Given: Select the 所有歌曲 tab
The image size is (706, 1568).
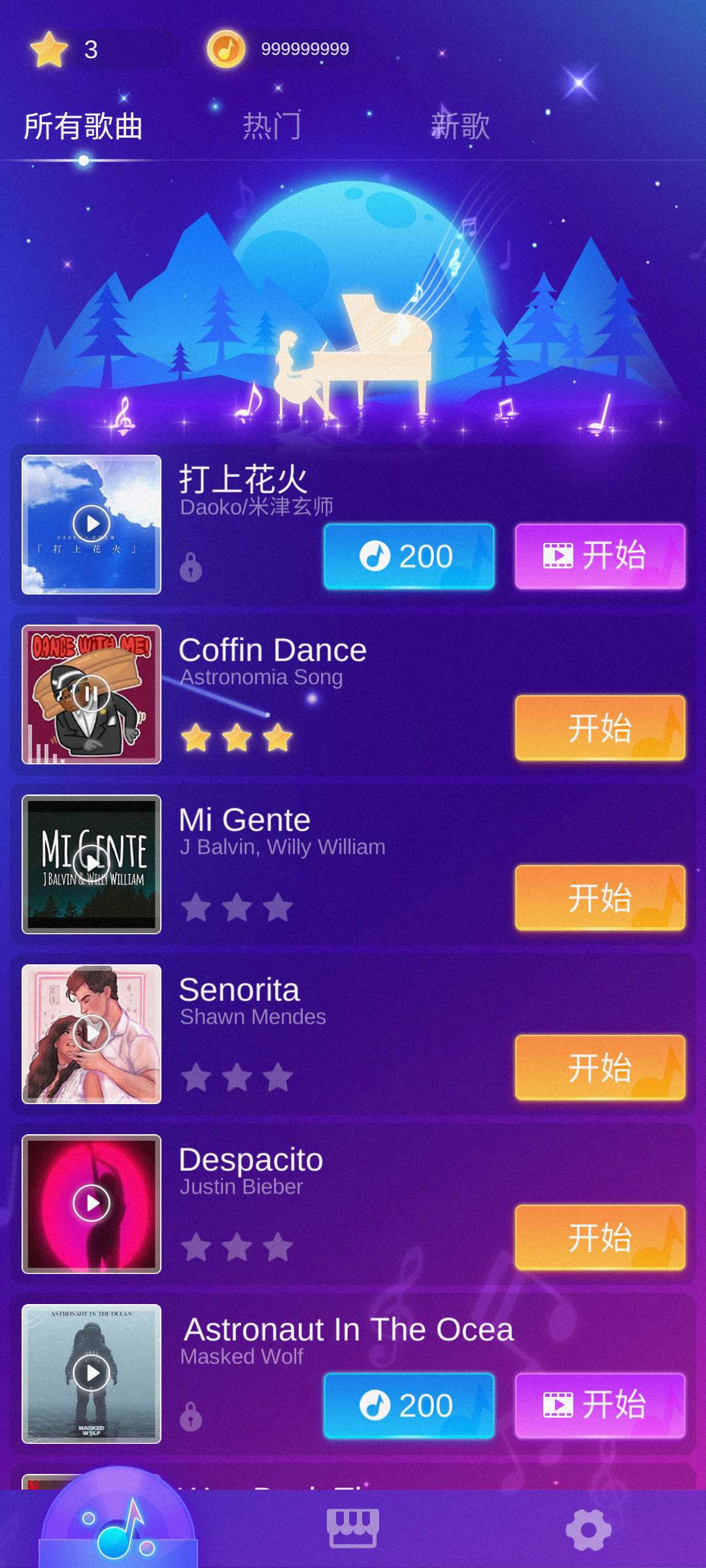Looking at the screenshot, I should (x=83, y=126).
